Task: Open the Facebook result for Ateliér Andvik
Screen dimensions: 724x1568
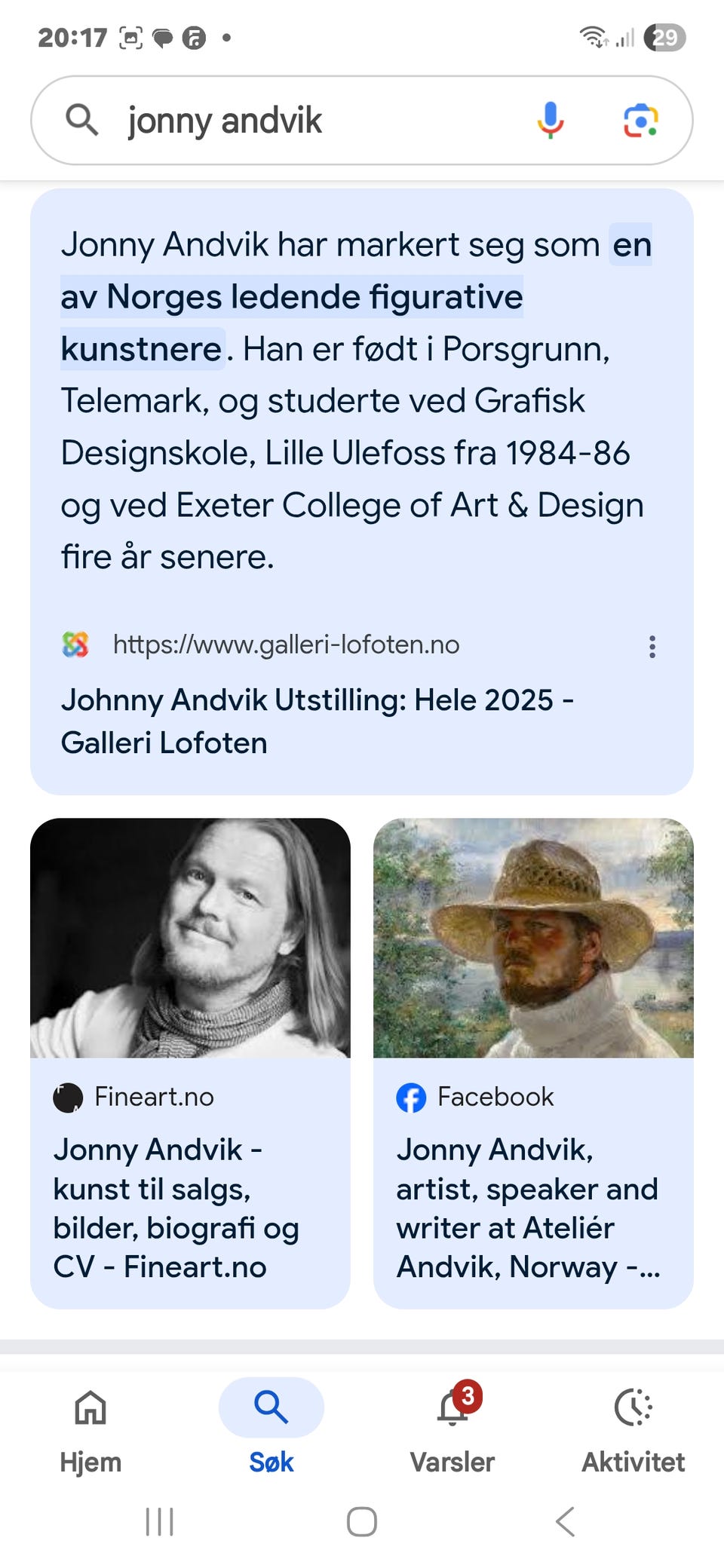Action: [x=528, y=1208]
